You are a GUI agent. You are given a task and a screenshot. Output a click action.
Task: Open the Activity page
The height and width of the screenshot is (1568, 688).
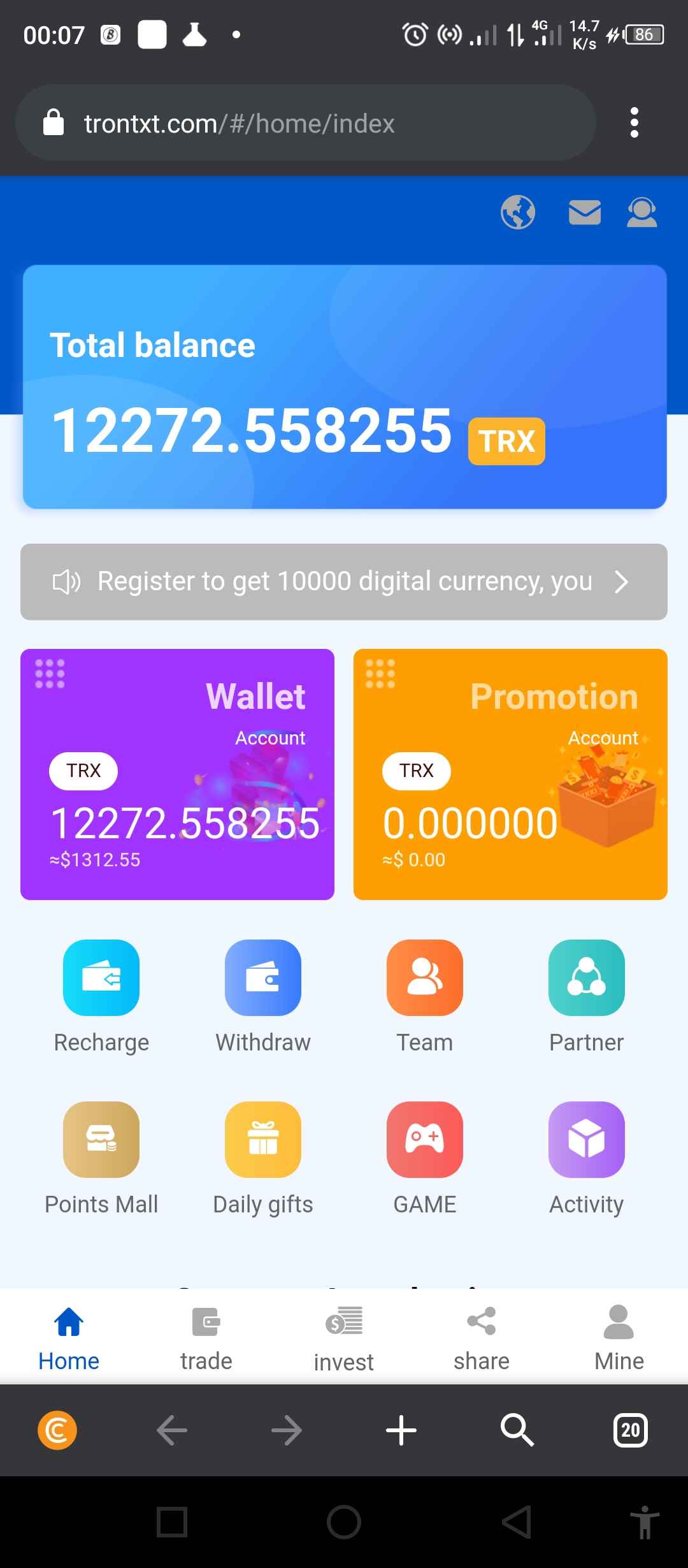coord(586,1140)
